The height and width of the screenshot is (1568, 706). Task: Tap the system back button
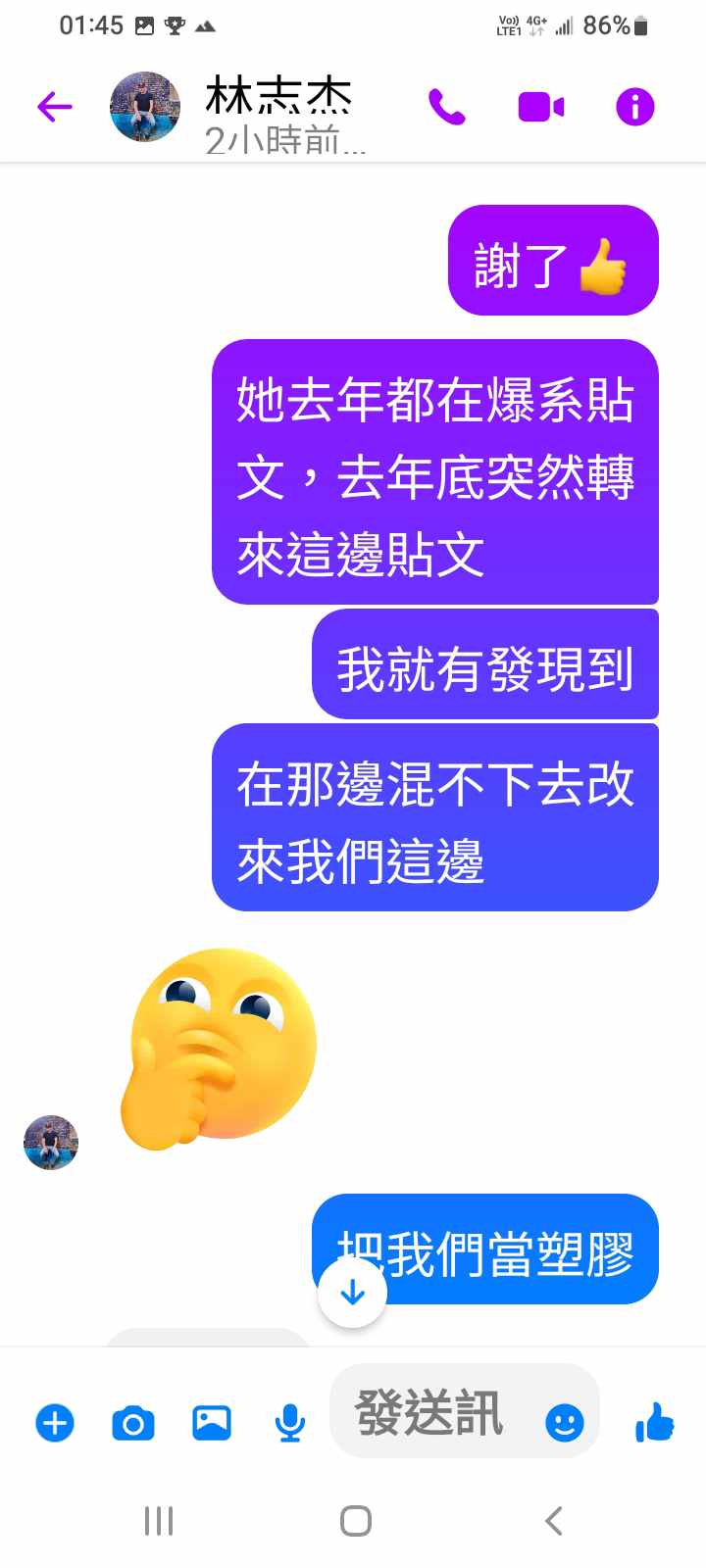click(554, 1521)
